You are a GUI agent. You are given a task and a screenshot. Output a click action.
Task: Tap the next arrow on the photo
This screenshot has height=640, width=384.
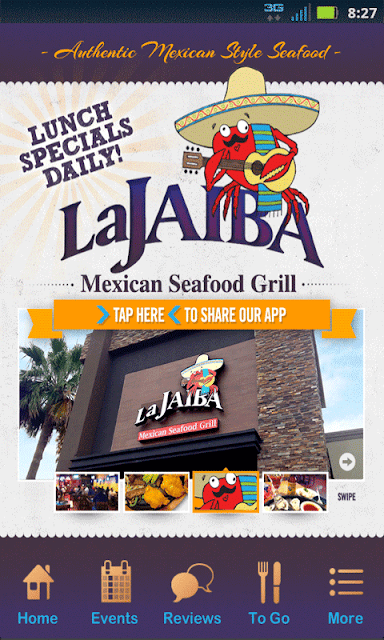347,462
